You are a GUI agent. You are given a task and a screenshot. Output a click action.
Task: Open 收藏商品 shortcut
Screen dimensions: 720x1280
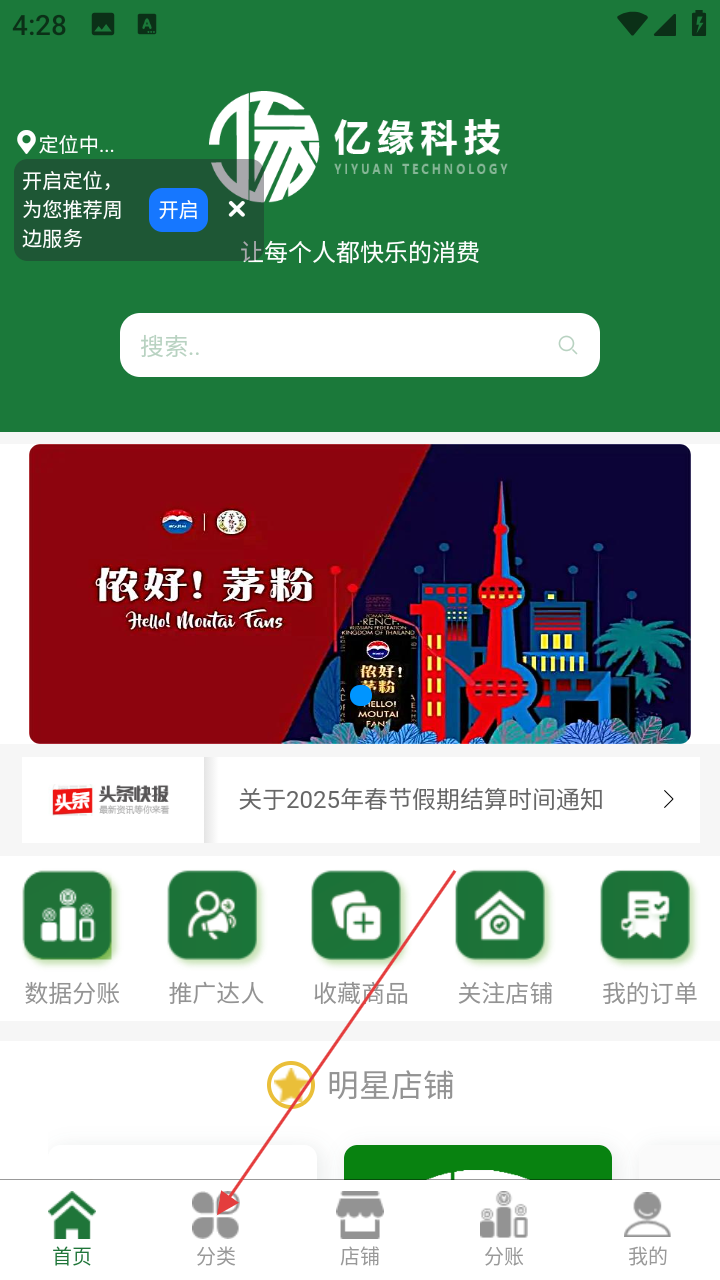click(x=360, y=937)
